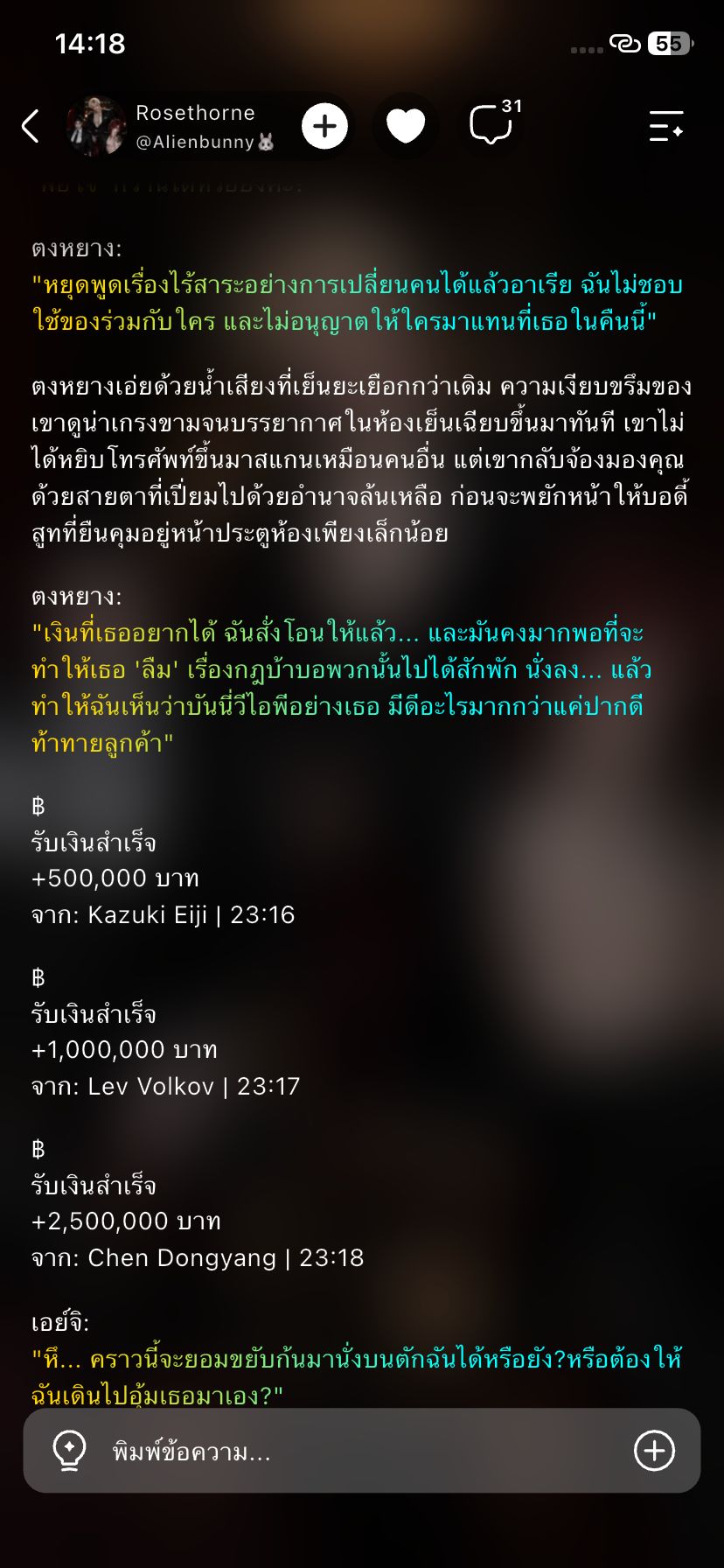Follow Rosethorne with the plus button
724x1568 pixels.
(324, 126)
